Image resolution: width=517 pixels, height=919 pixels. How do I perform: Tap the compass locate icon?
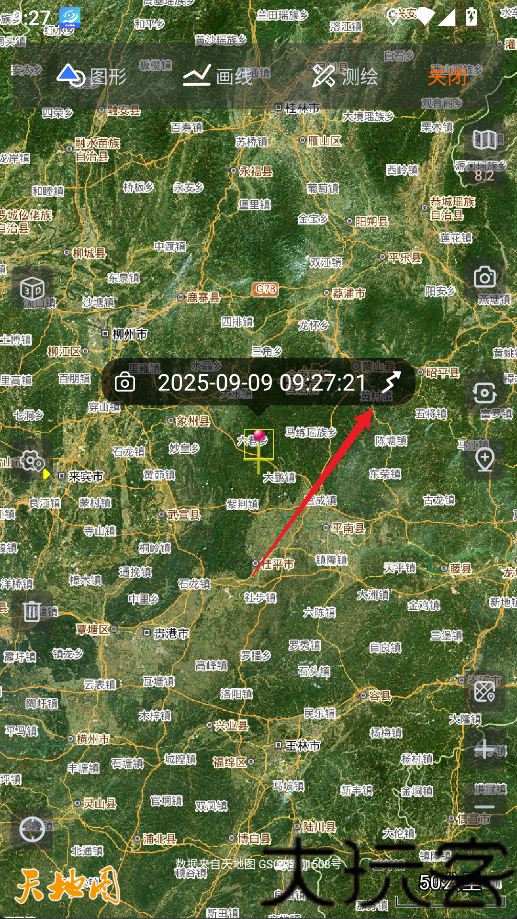32,829
